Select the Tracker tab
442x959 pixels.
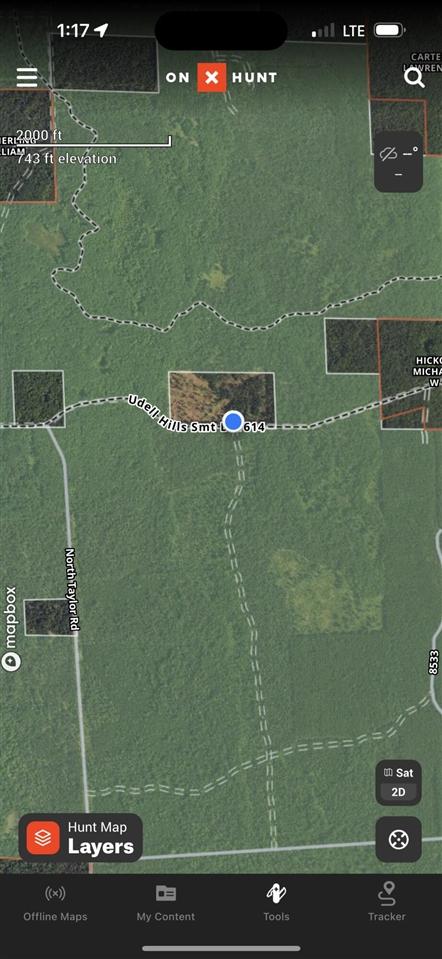[386, 903]
